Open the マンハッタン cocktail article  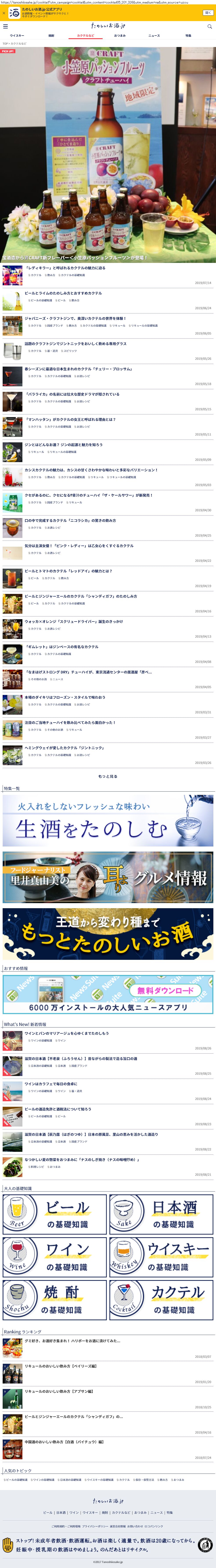(x=70, y=419)
